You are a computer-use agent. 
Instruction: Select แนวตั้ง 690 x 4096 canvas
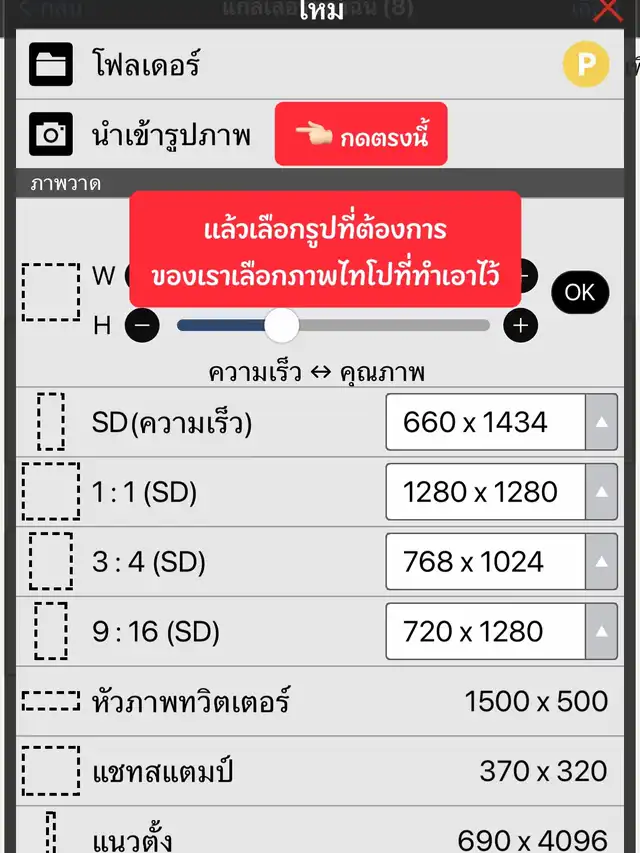(320, 838)
